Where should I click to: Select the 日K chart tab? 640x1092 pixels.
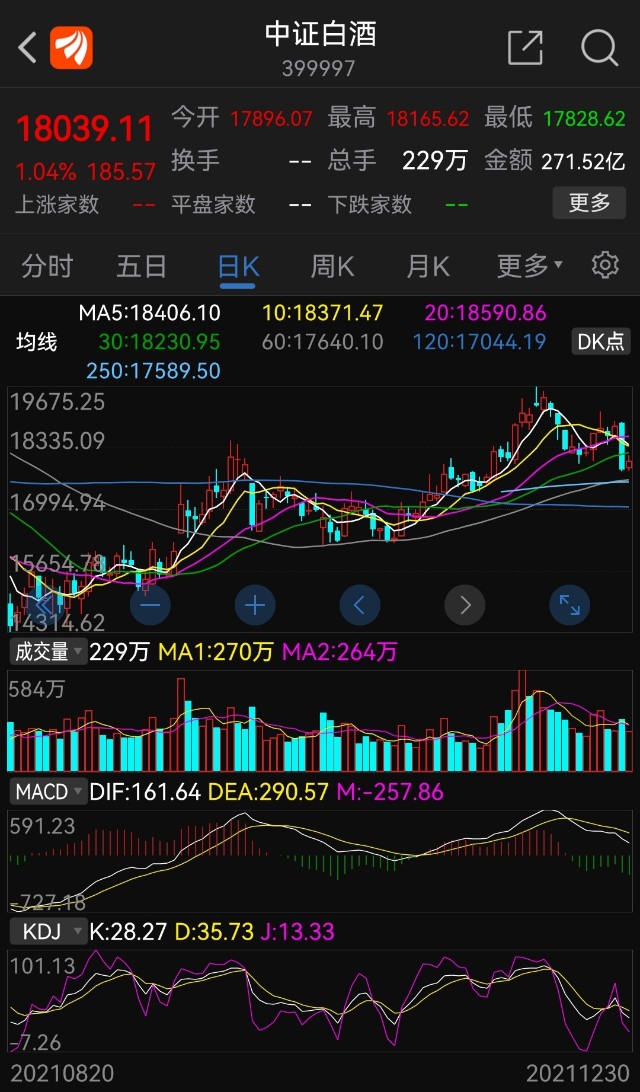[238, 266]
